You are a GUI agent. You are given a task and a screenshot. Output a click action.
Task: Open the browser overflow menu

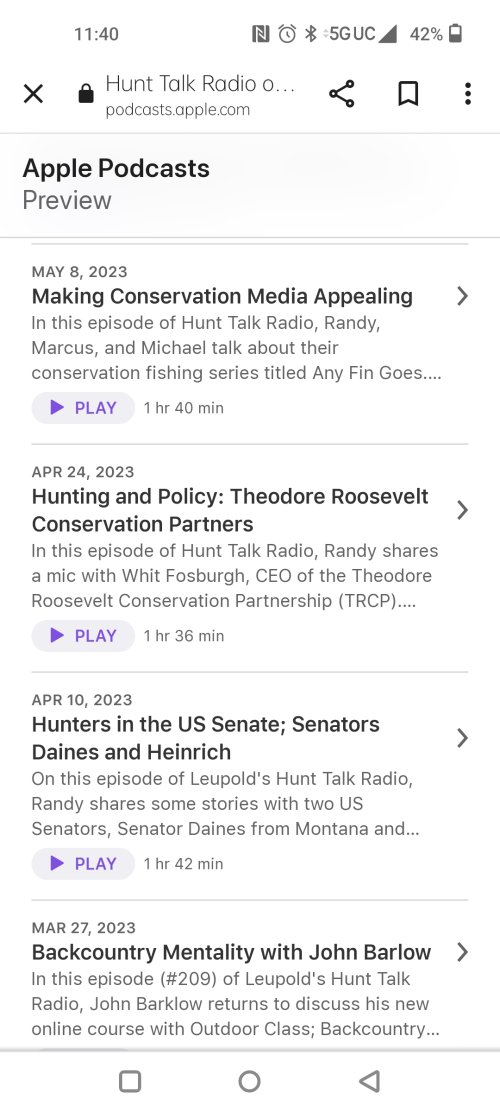(x=467, y=94)
